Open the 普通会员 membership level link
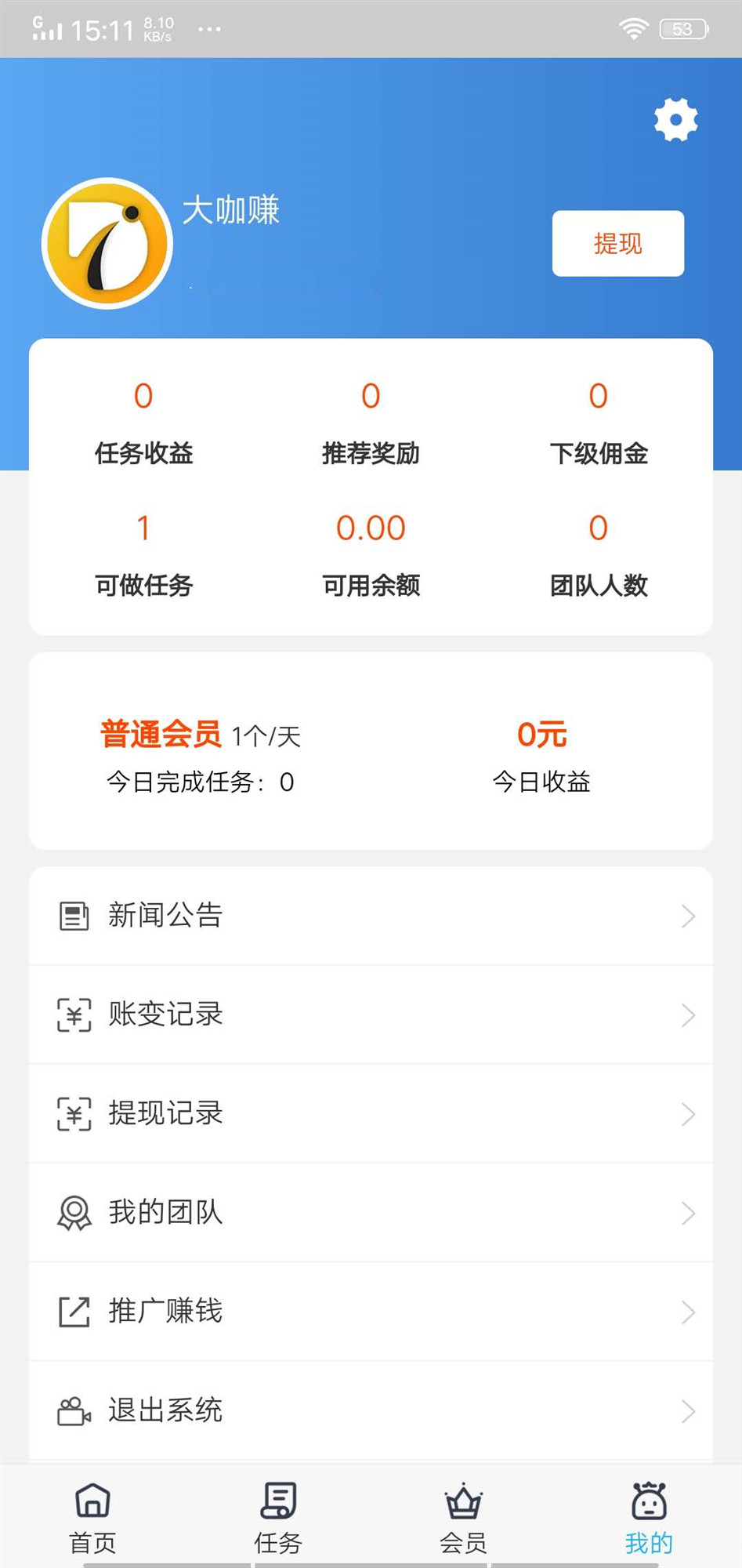This screenshot has height=1568, width=742. pyautogui.click(x=160, y=735)
